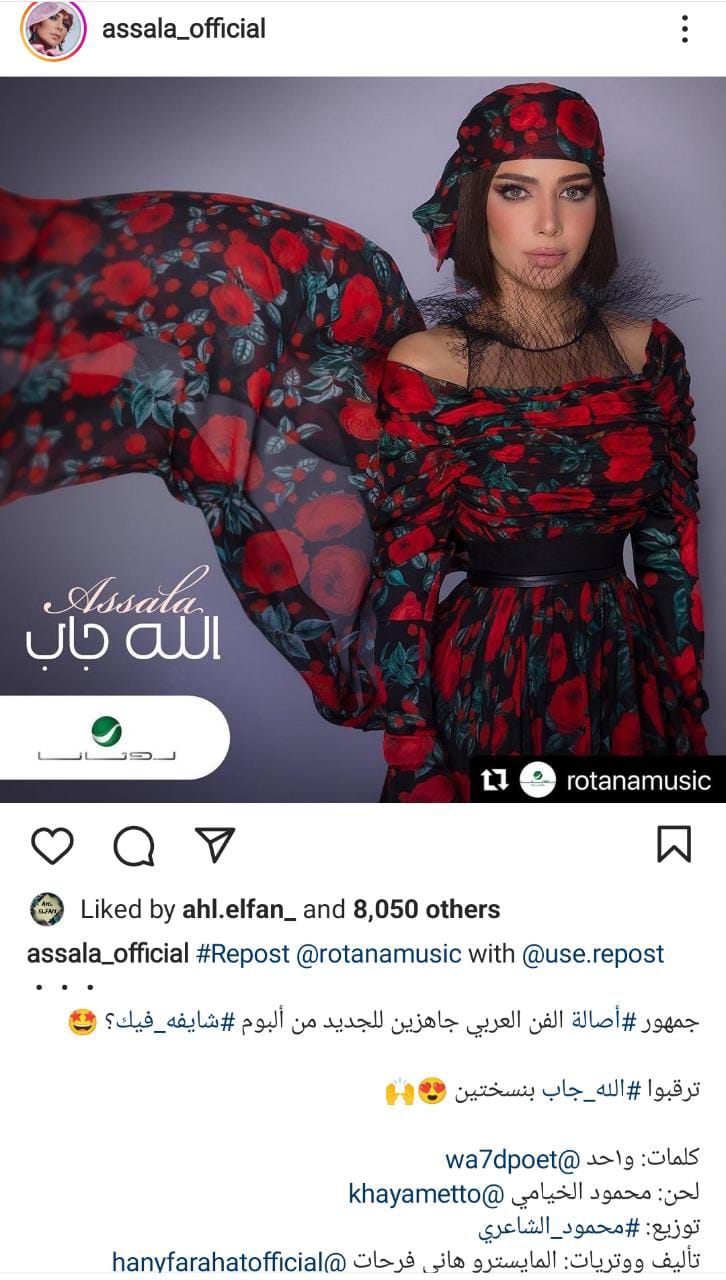
Task: Open @use.repost mention in caption
Action: tap(593, 953)
